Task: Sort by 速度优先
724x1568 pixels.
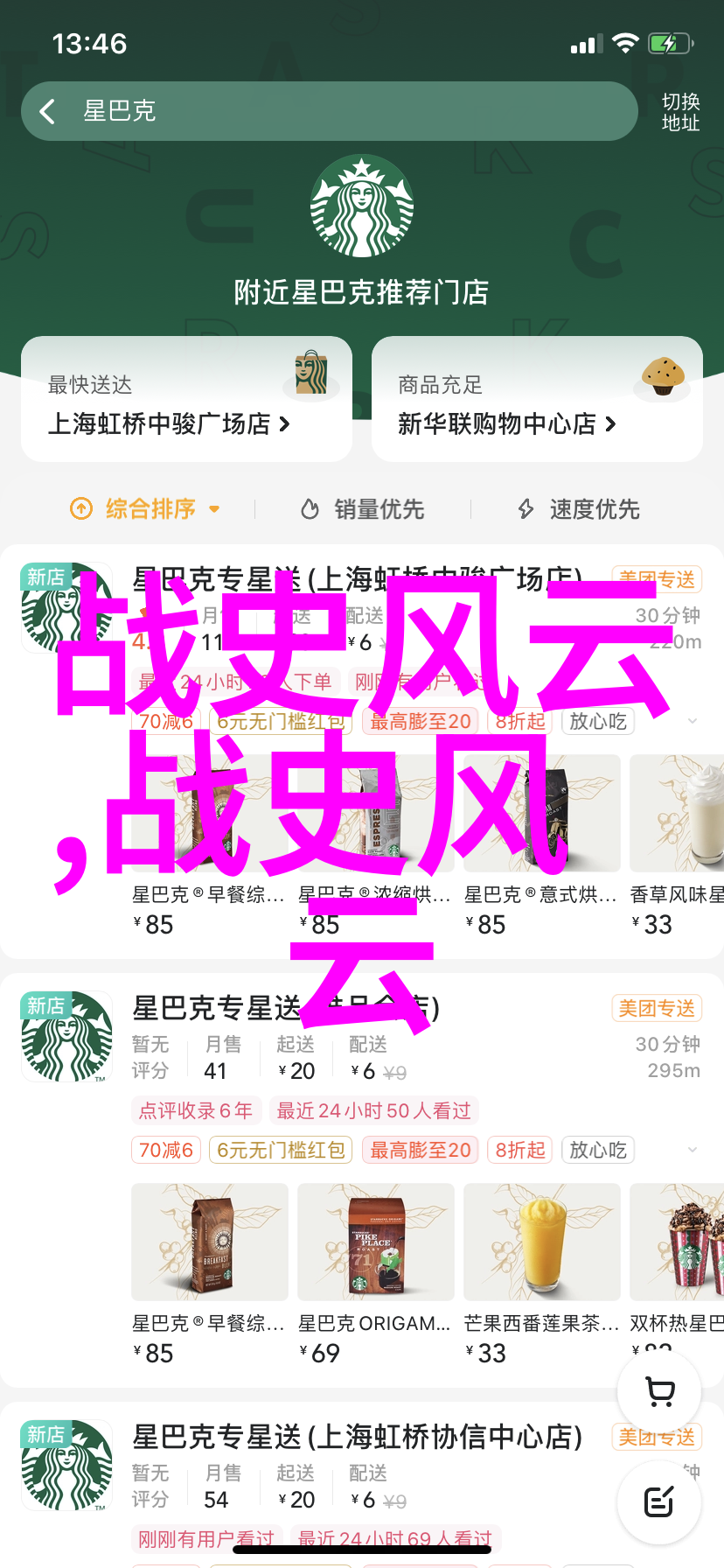Action: pyautogui.click(x=579, y=508)
